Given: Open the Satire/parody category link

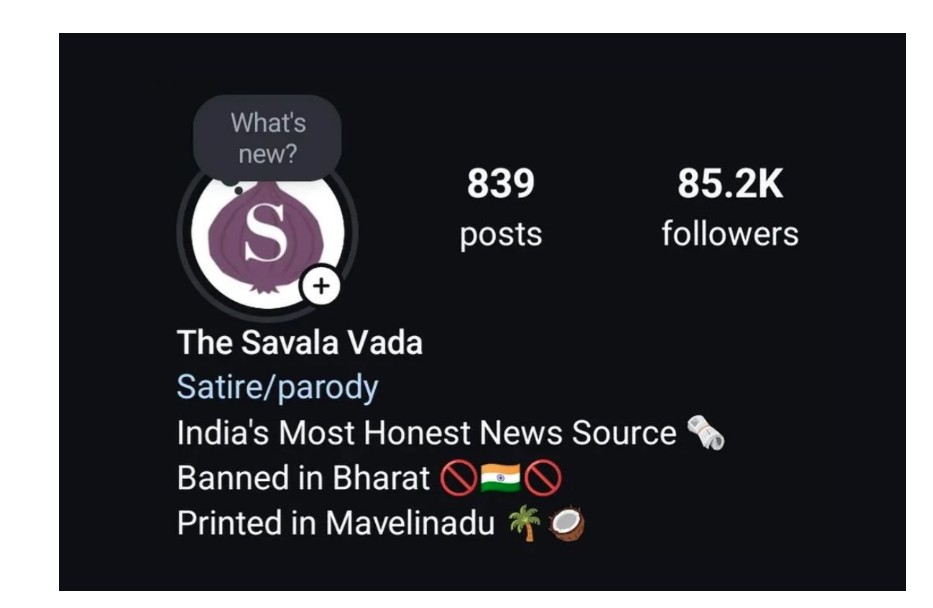Looking at the screenshot, I should (x=277, y=387).
